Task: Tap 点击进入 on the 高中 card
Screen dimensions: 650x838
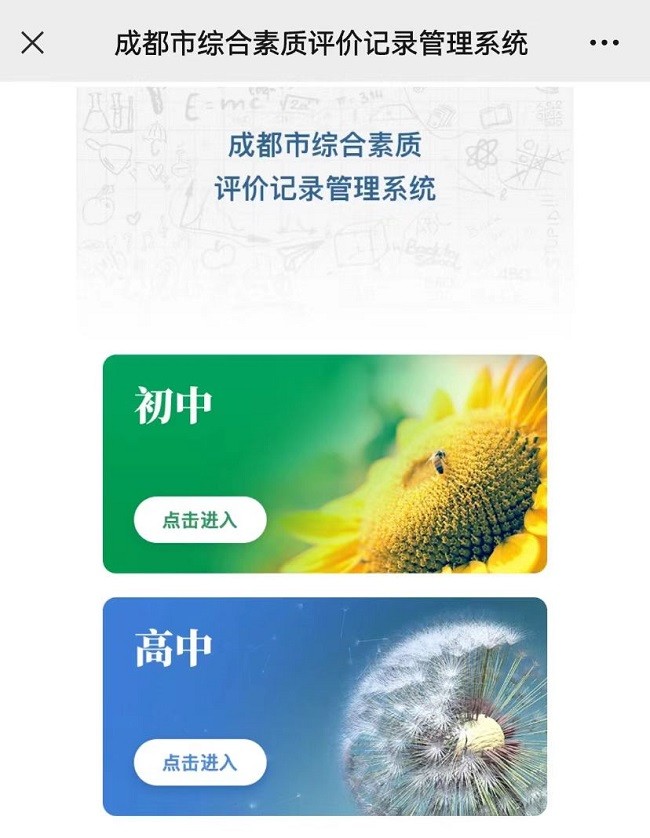Action: tap(200, 763)
